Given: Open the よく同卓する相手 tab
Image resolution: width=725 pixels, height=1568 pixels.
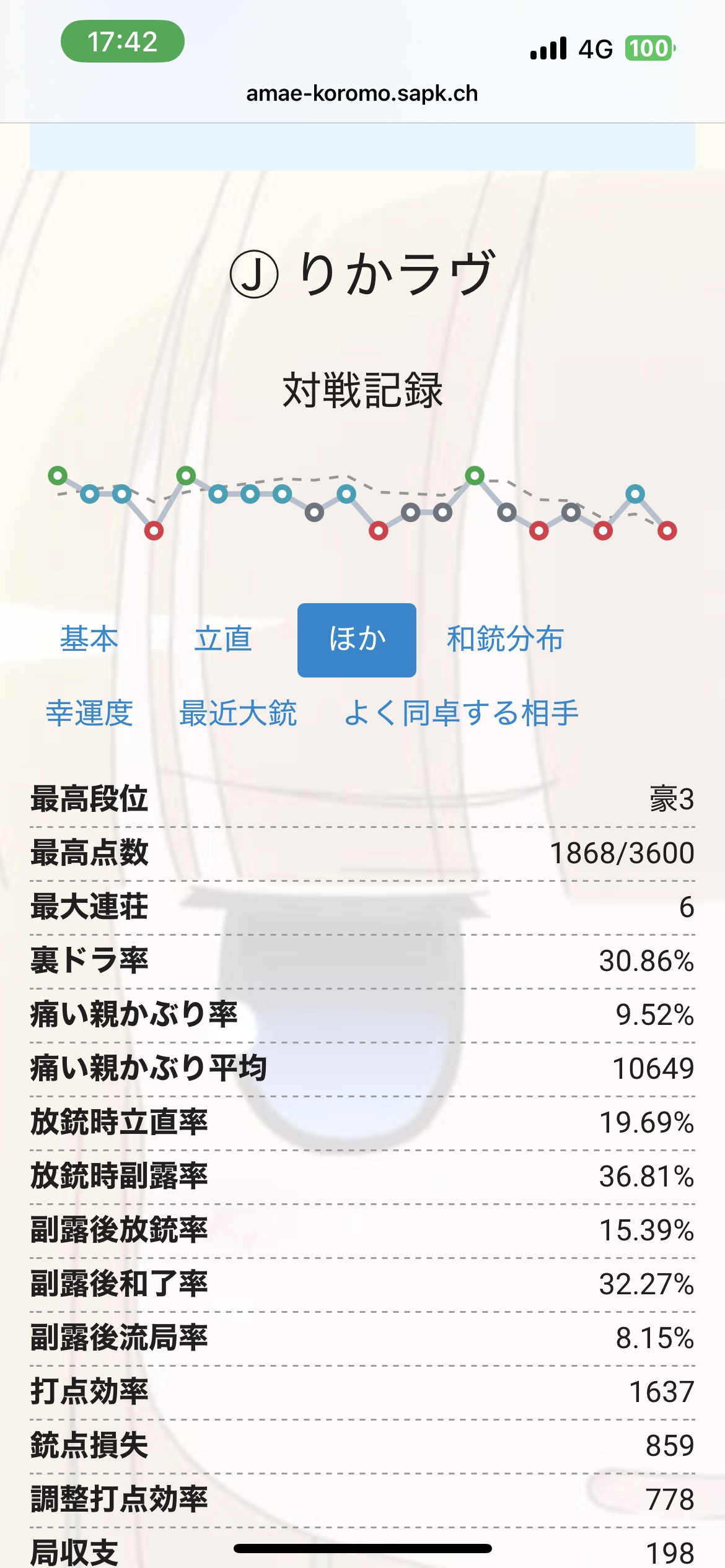Looking at the screenshot, I should pos(461,713).
